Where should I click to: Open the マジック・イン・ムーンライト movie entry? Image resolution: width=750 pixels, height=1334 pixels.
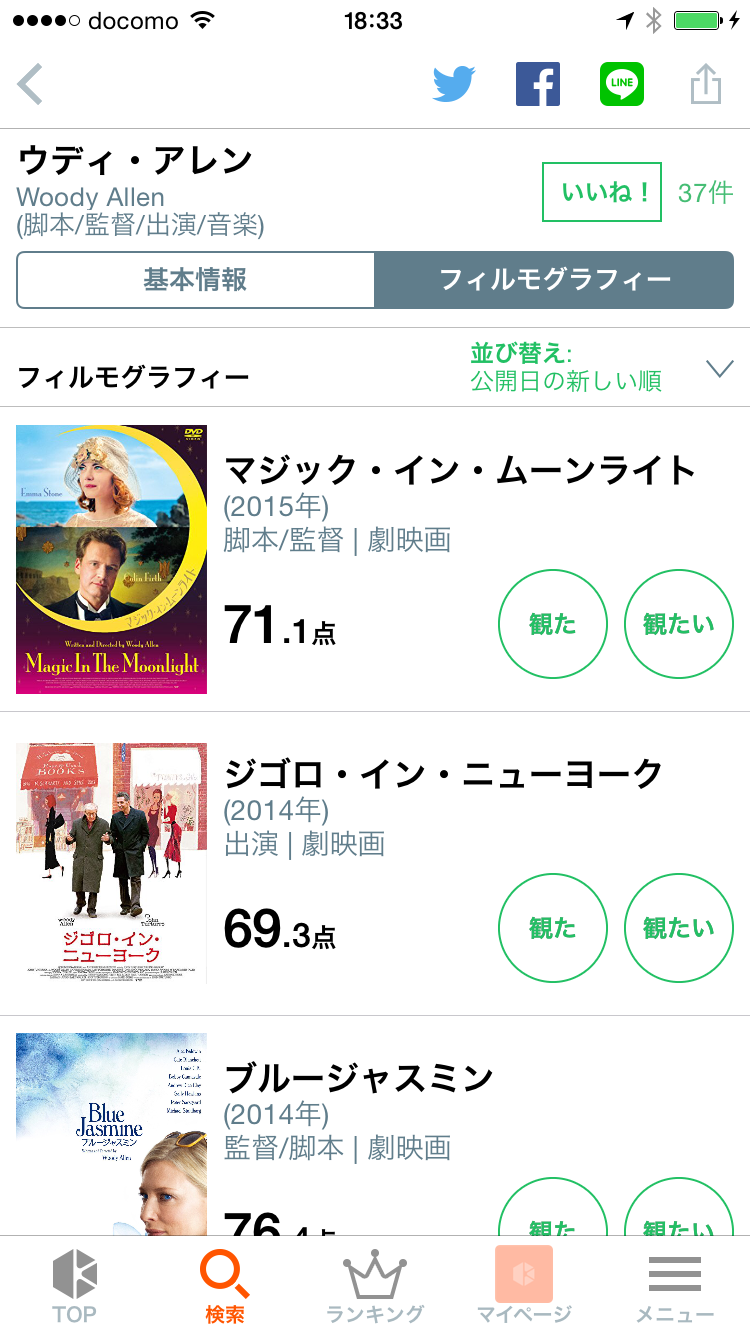tap(459, 470)
